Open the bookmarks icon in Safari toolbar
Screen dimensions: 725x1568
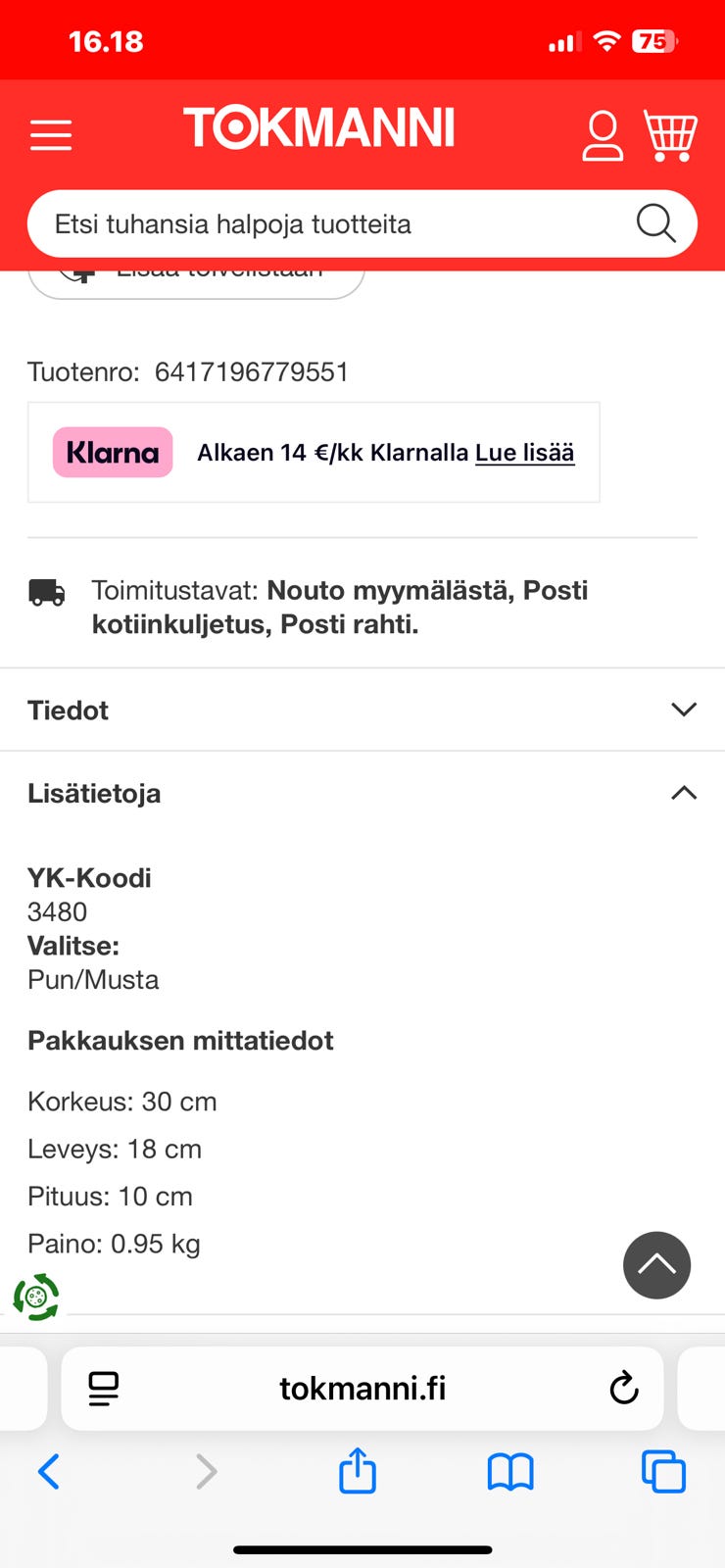click(x=509, y=1471)
